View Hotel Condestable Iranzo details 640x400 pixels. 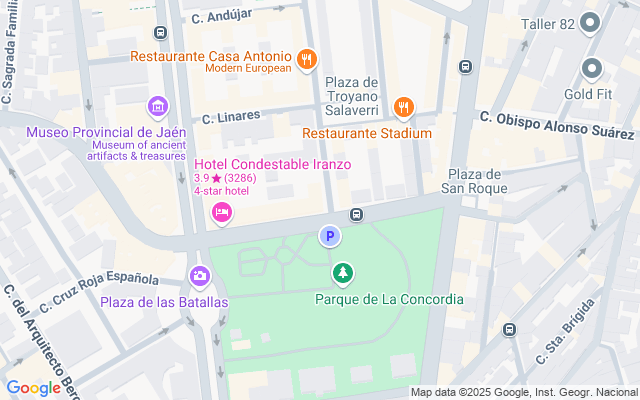coord(222,211)
